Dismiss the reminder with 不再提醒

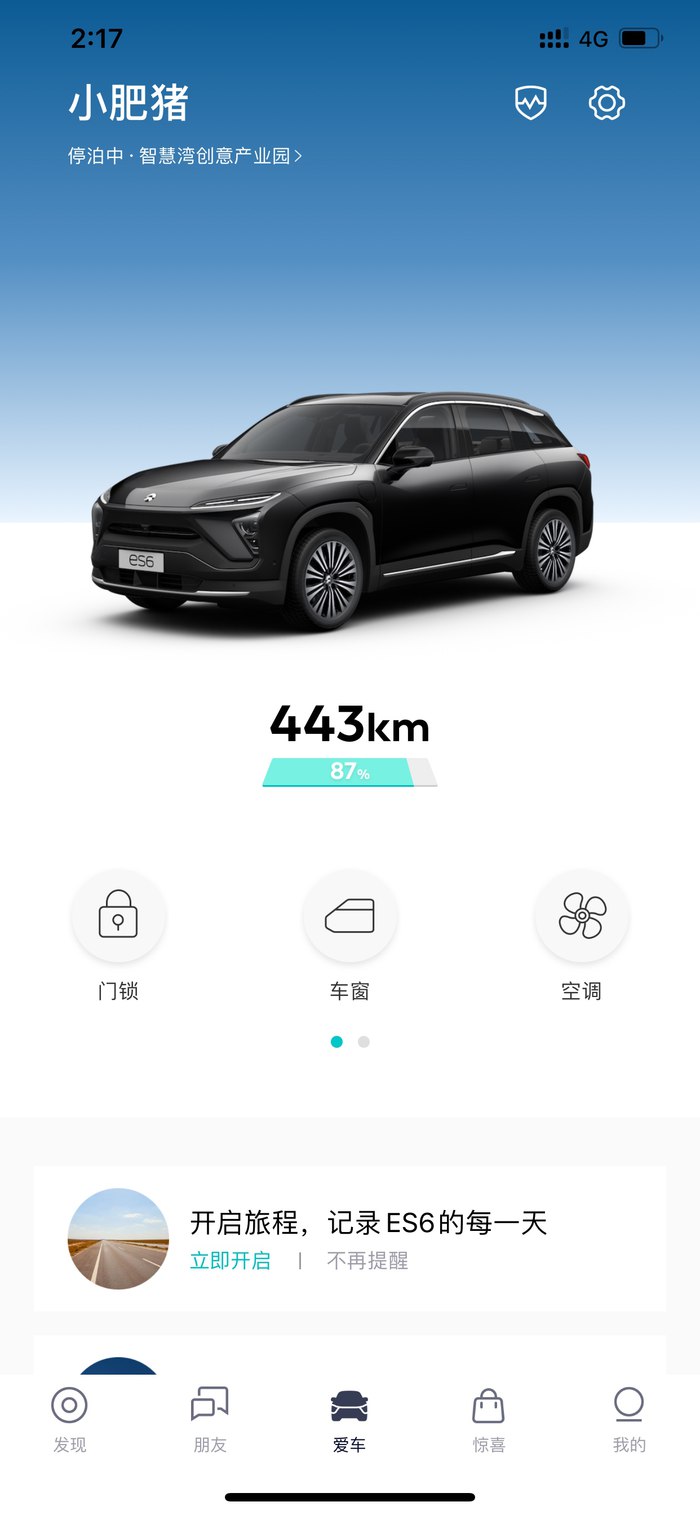click(x=367, y=1261)
